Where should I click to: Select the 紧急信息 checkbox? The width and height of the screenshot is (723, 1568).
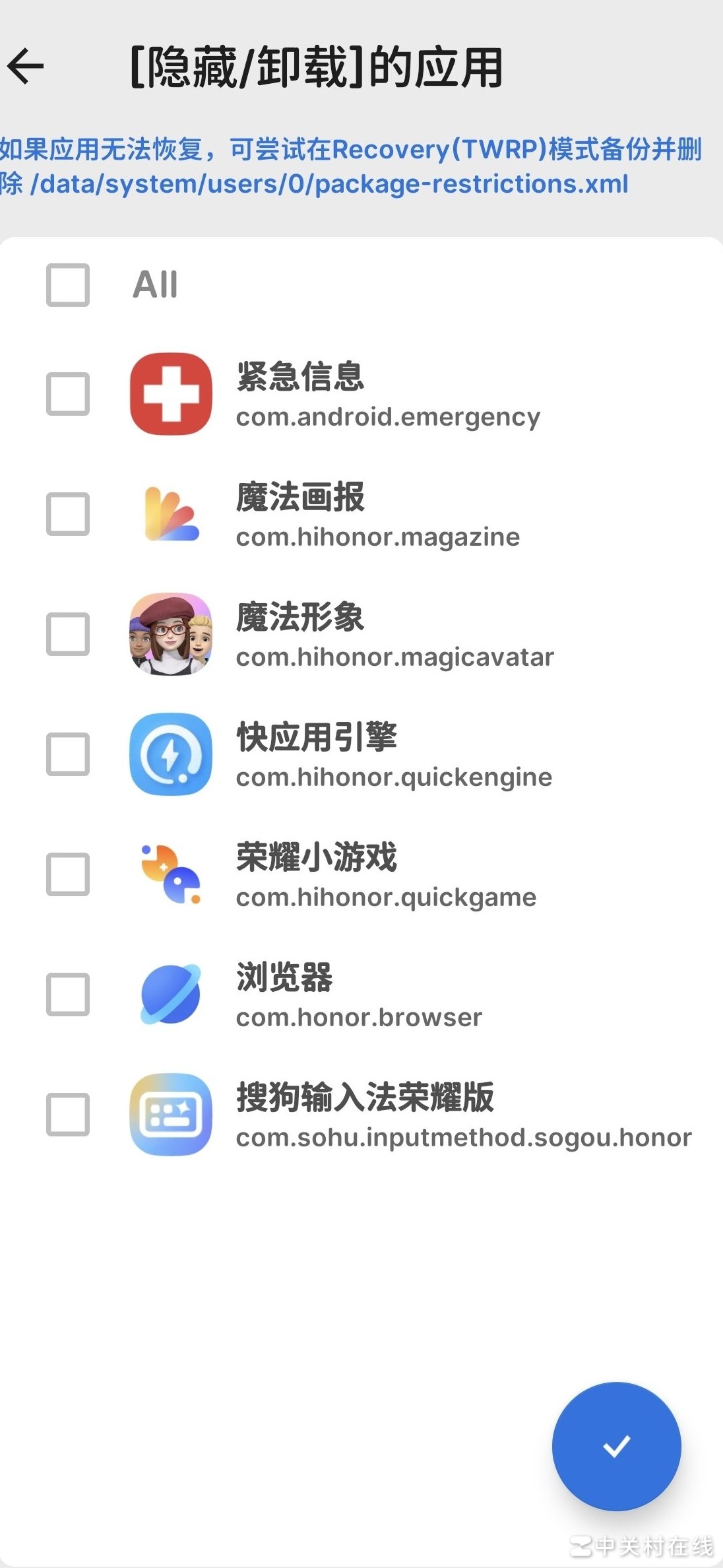(x=68, y=394)
